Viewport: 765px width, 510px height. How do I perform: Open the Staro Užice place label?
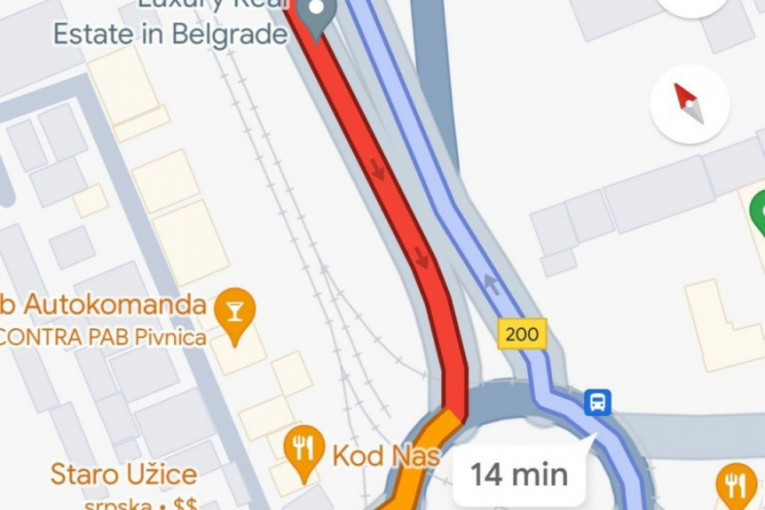point(122,472)
